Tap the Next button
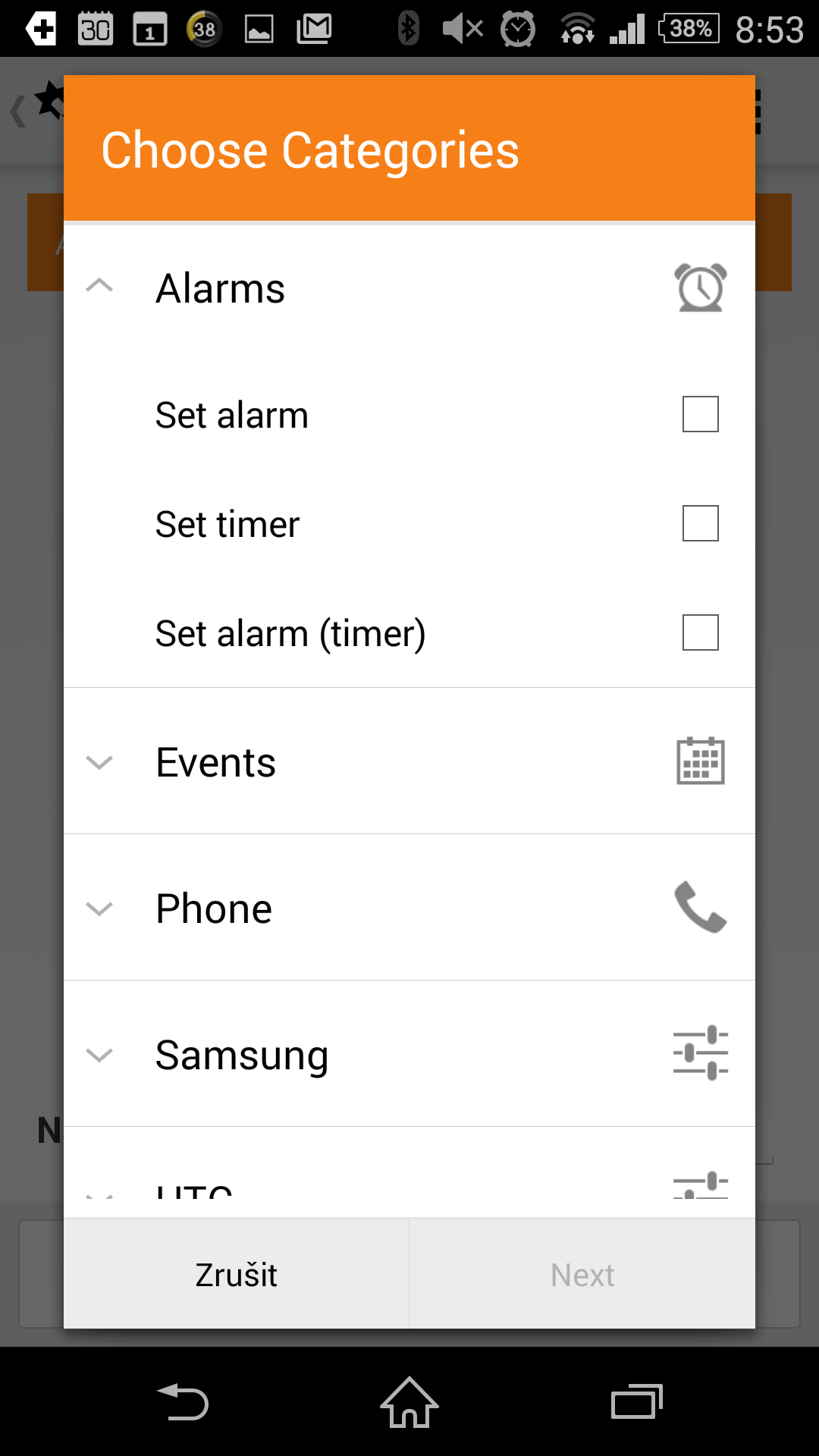Image resolution: width=819 pixels, height=1456 pixels. 582,1274
